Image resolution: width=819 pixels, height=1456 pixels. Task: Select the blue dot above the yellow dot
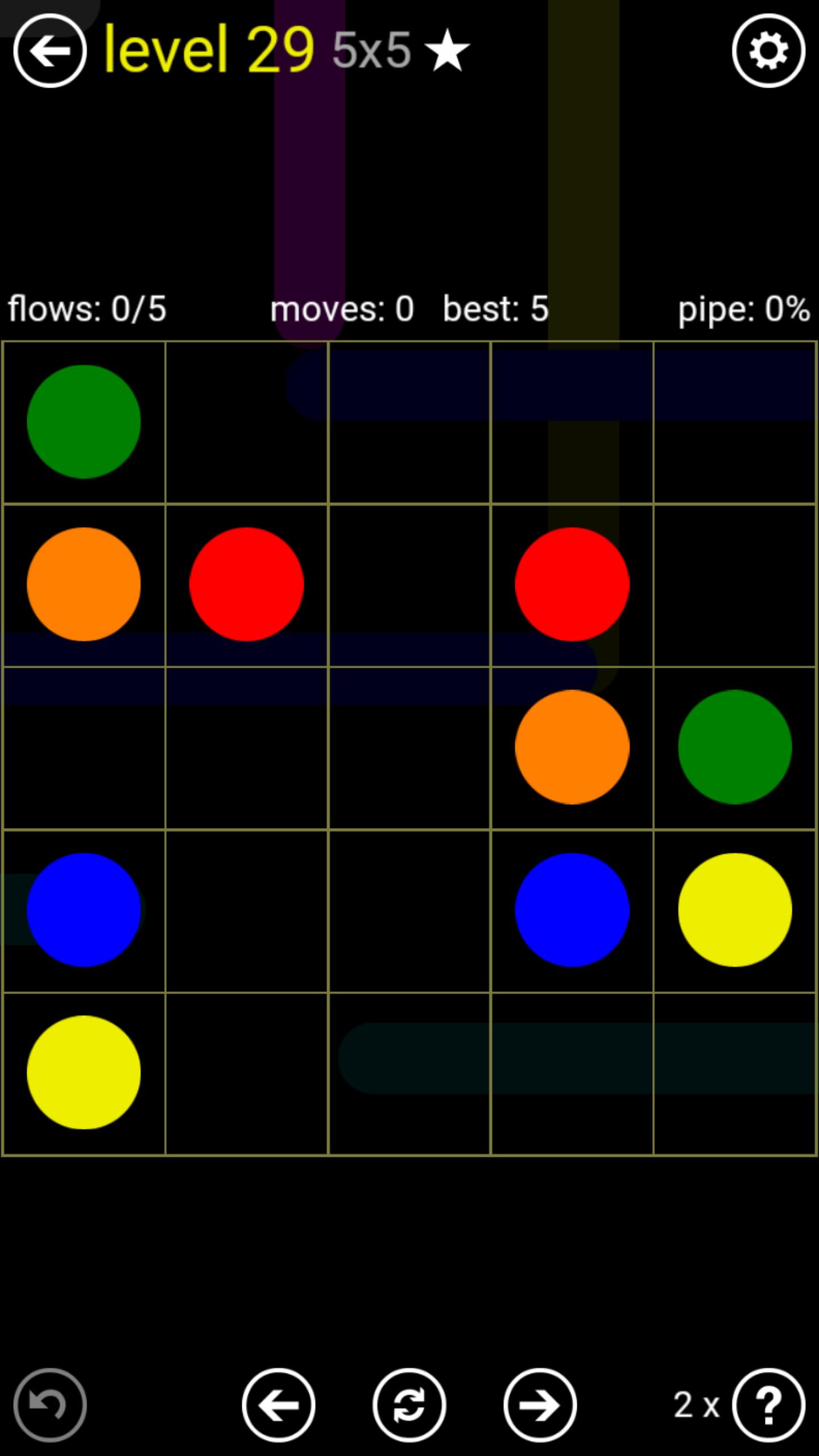[x=84, y=909]
